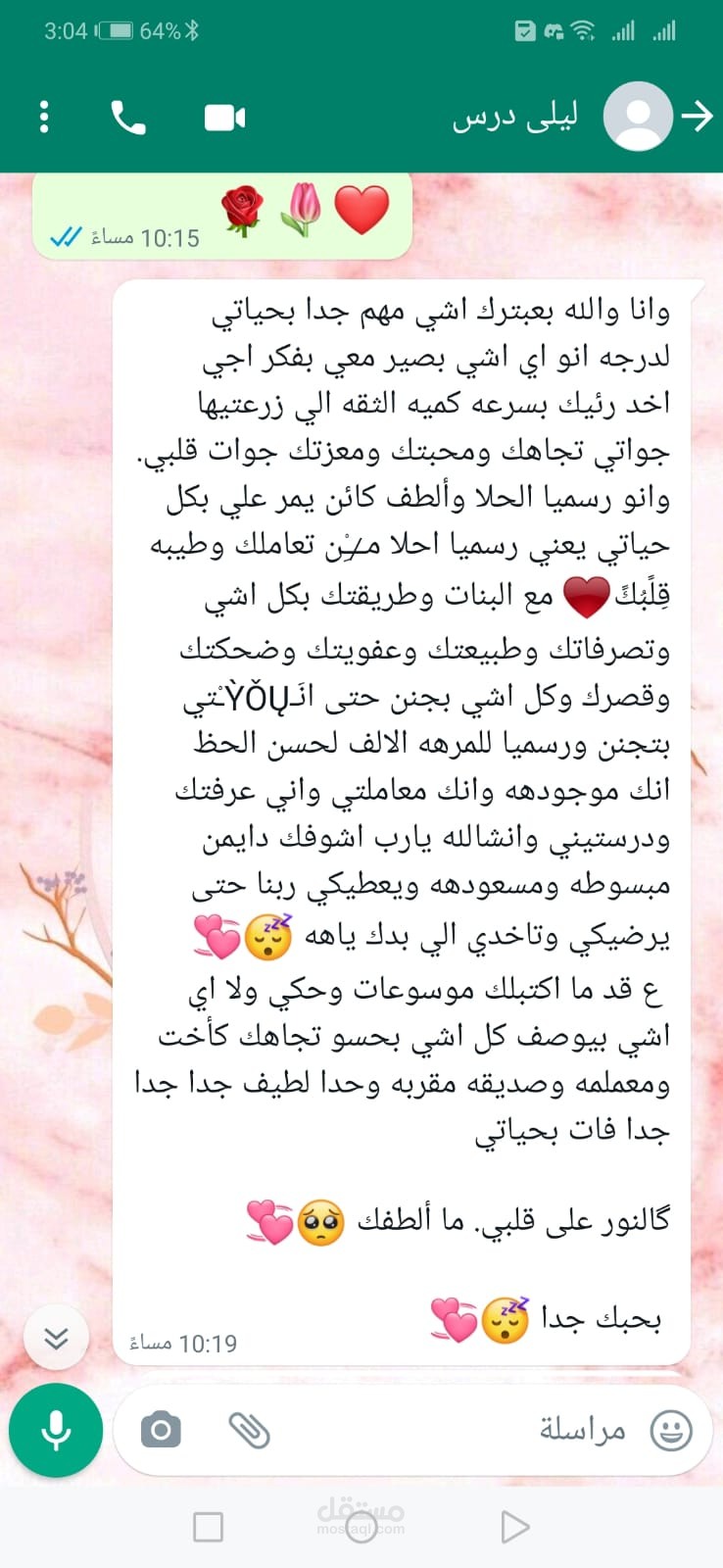Viewport: 723px width, 1568px height.
Task: Open the three-dot overflow menu
Action: point(44,117)
